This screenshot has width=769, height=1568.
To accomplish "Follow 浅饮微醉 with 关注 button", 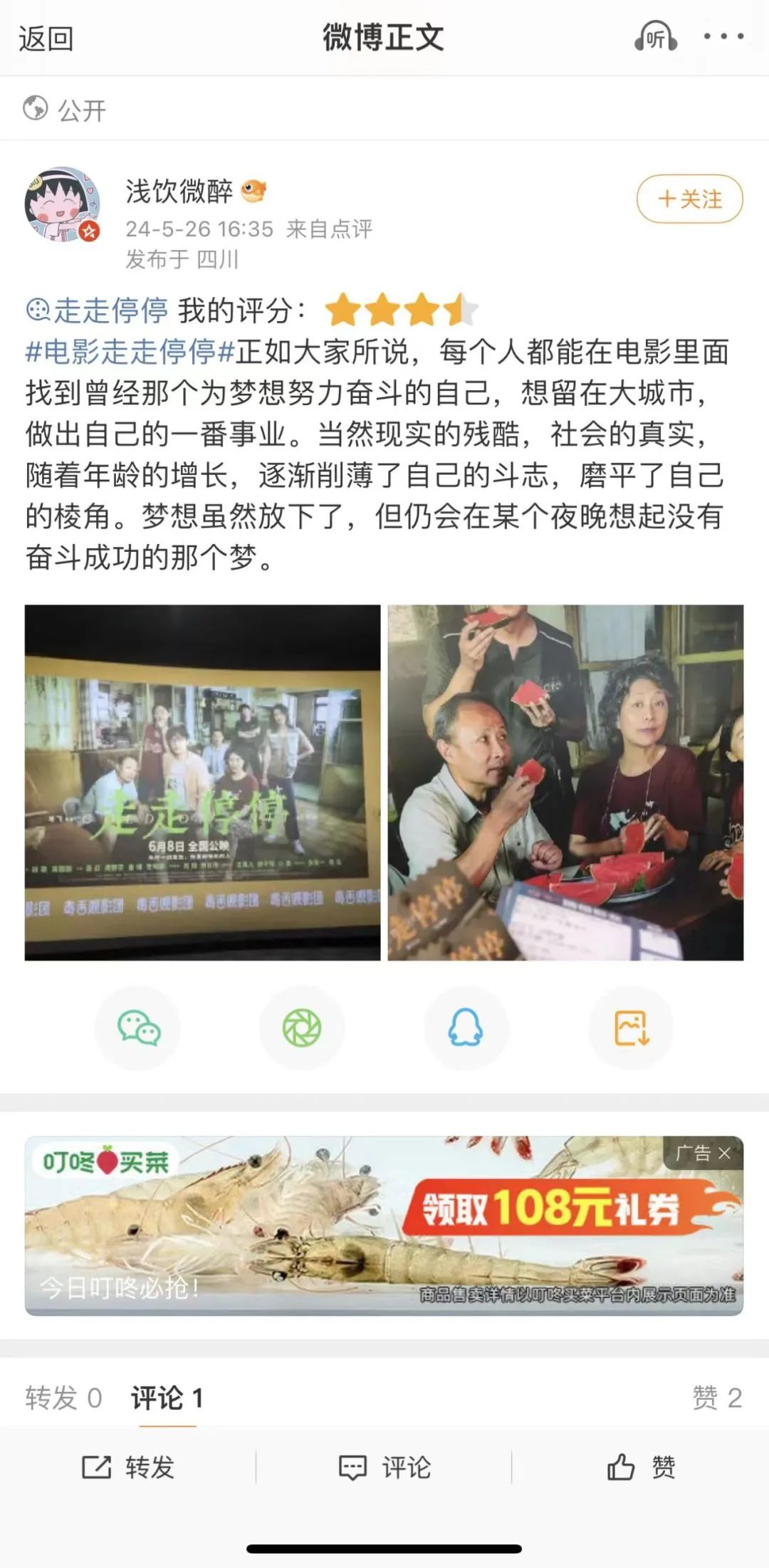I will (689, 199).
